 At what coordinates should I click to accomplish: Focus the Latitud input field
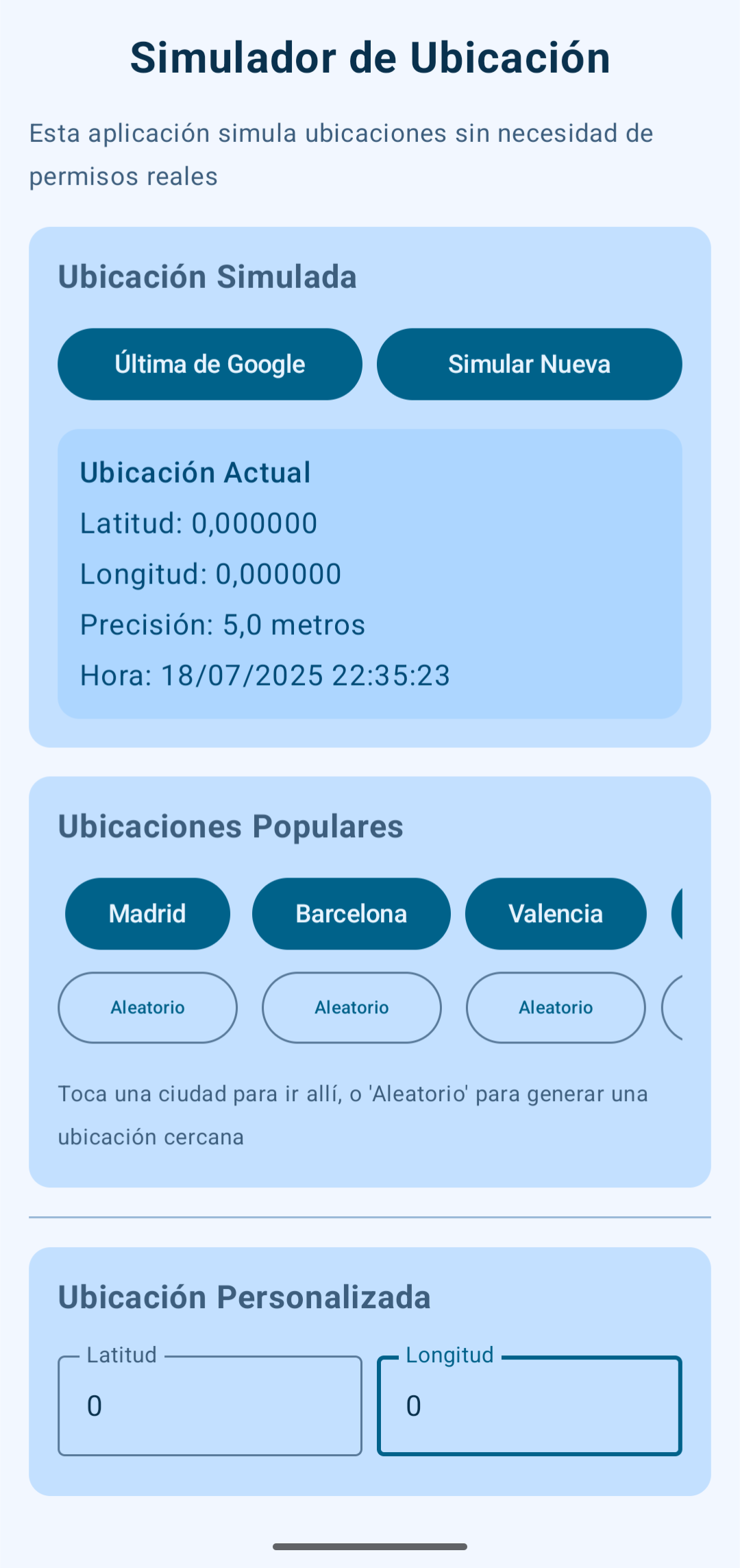pyautogui.click(x=210, y=1406)
